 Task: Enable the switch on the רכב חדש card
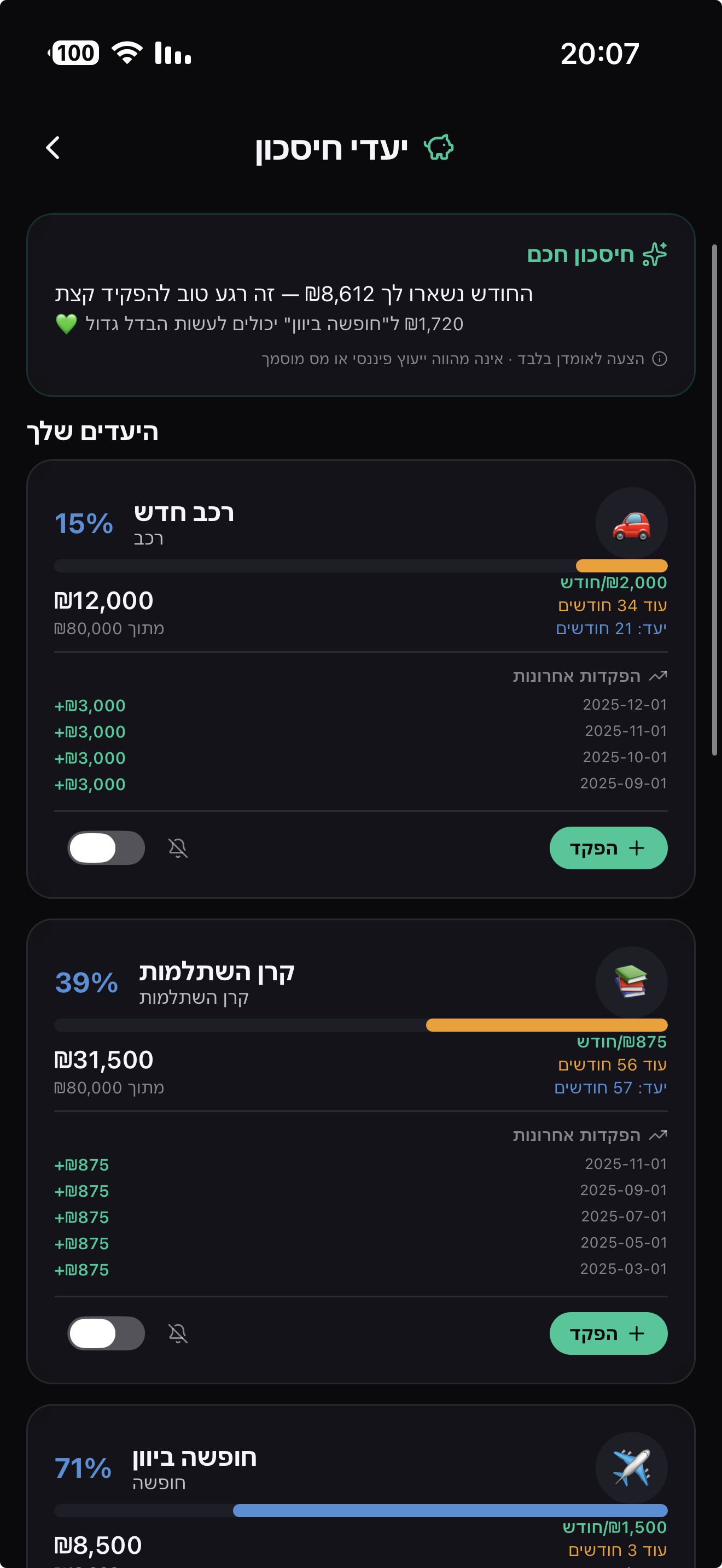(106, 847)
